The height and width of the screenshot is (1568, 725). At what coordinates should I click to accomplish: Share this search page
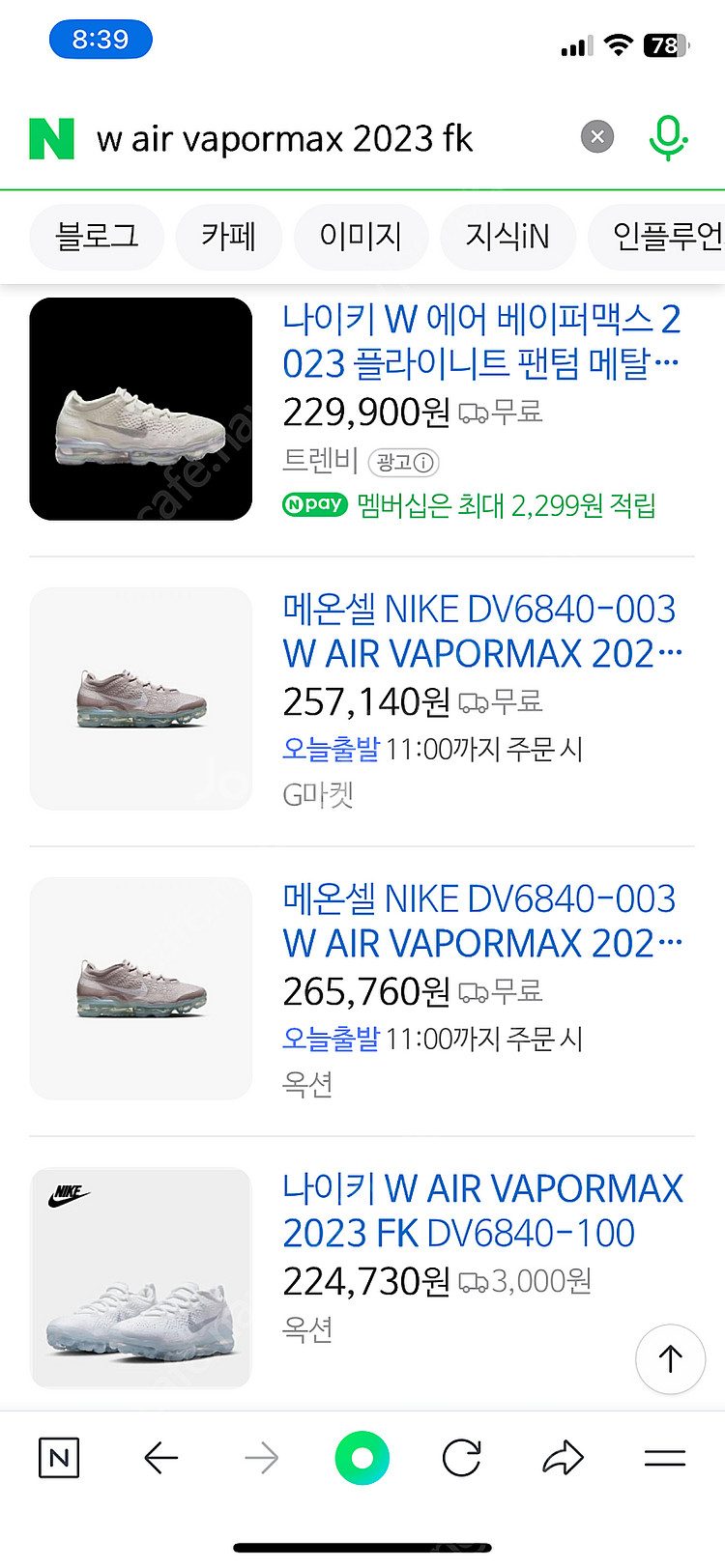563,1458
